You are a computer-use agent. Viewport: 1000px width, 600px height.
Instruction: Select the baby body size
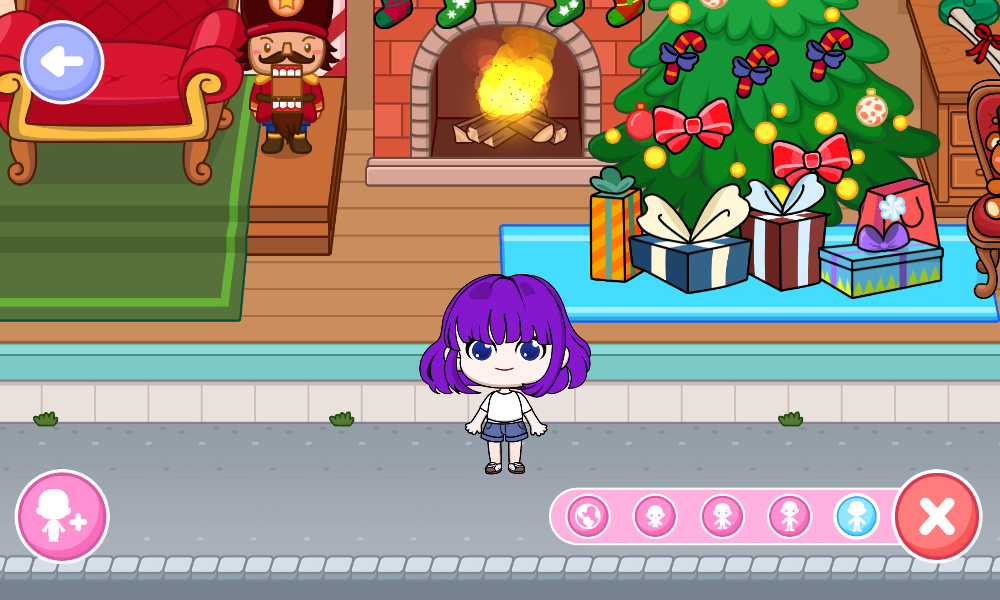pyautogui.click(x=655, y=516)
